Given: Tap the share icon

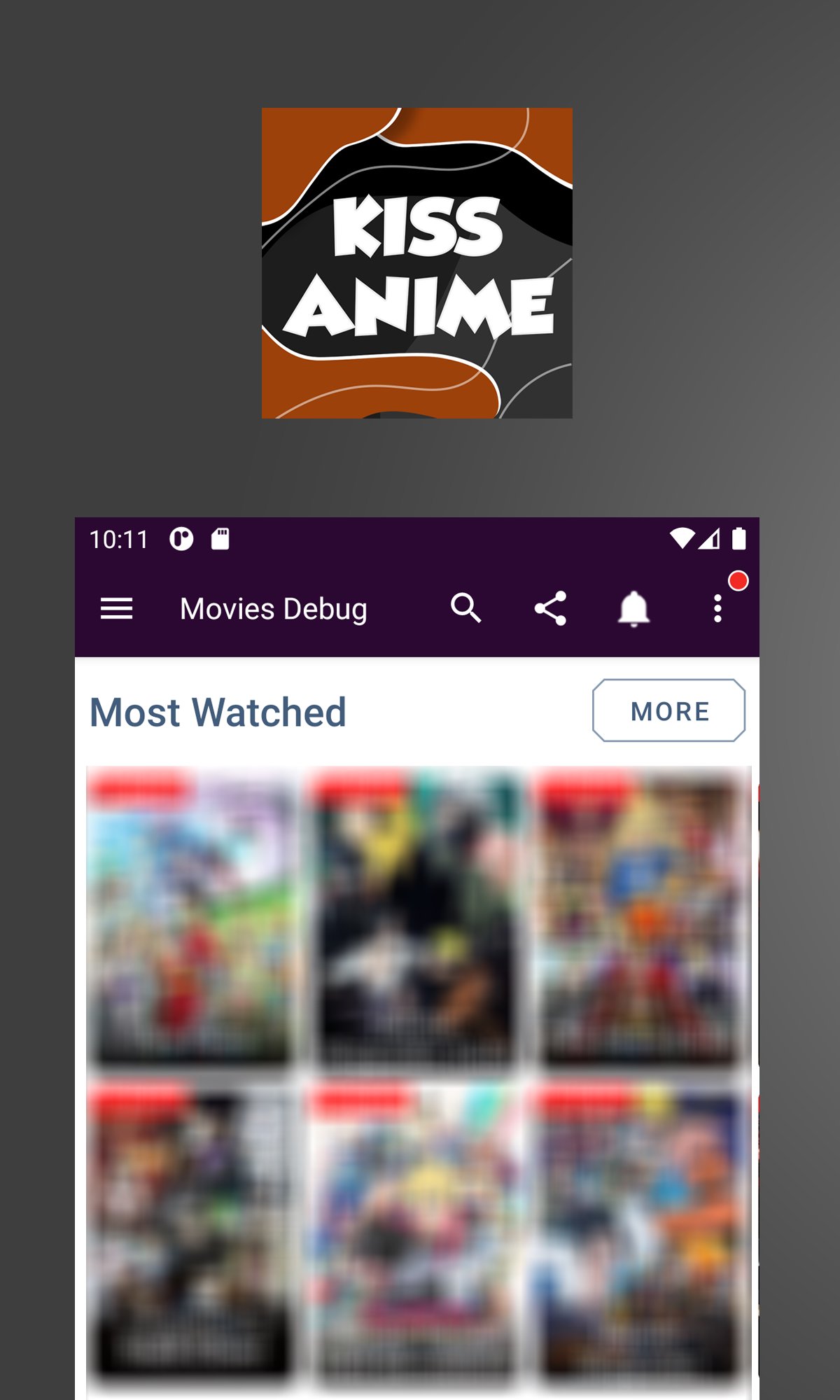Looking at the screenshot, I should (x=550, y=608).
